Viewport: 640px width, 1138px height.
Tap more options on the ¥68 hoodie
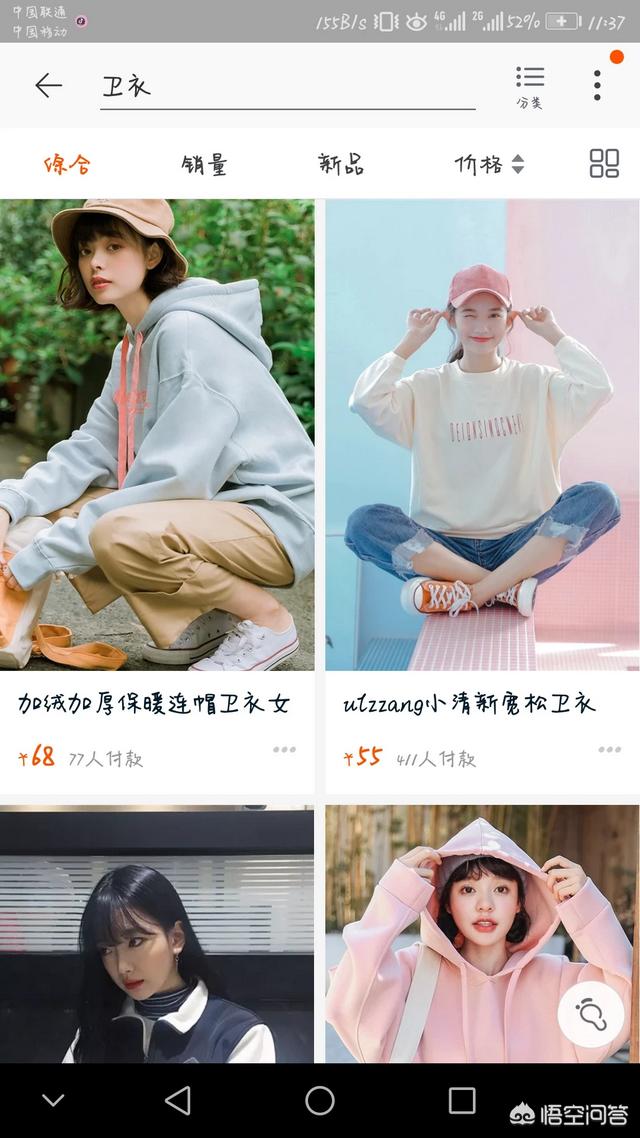[284, 750]
